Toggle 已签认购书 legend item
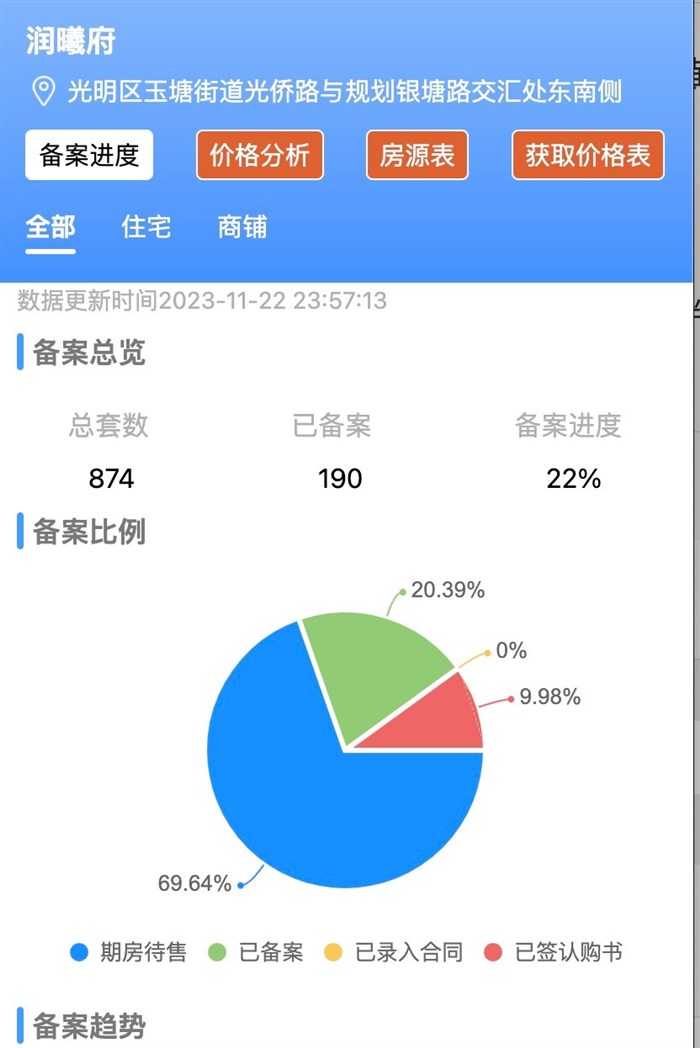 (553, 952)
